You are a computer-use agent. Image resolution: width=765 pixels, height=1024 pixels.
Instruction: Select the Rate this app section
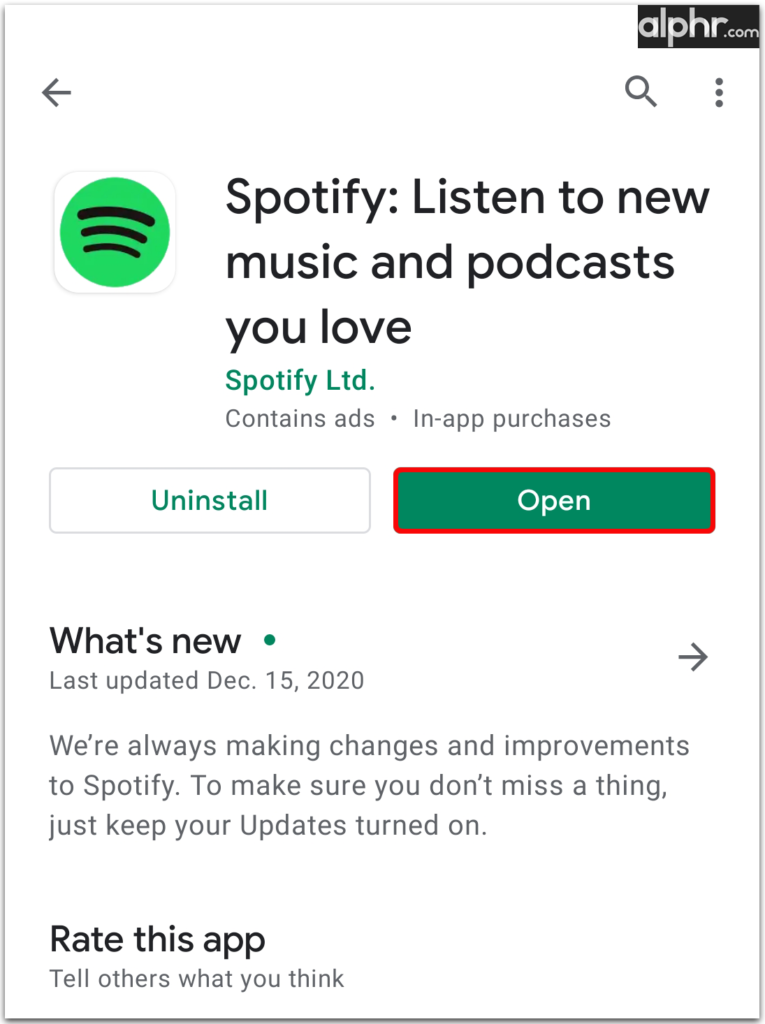(157, 940)
